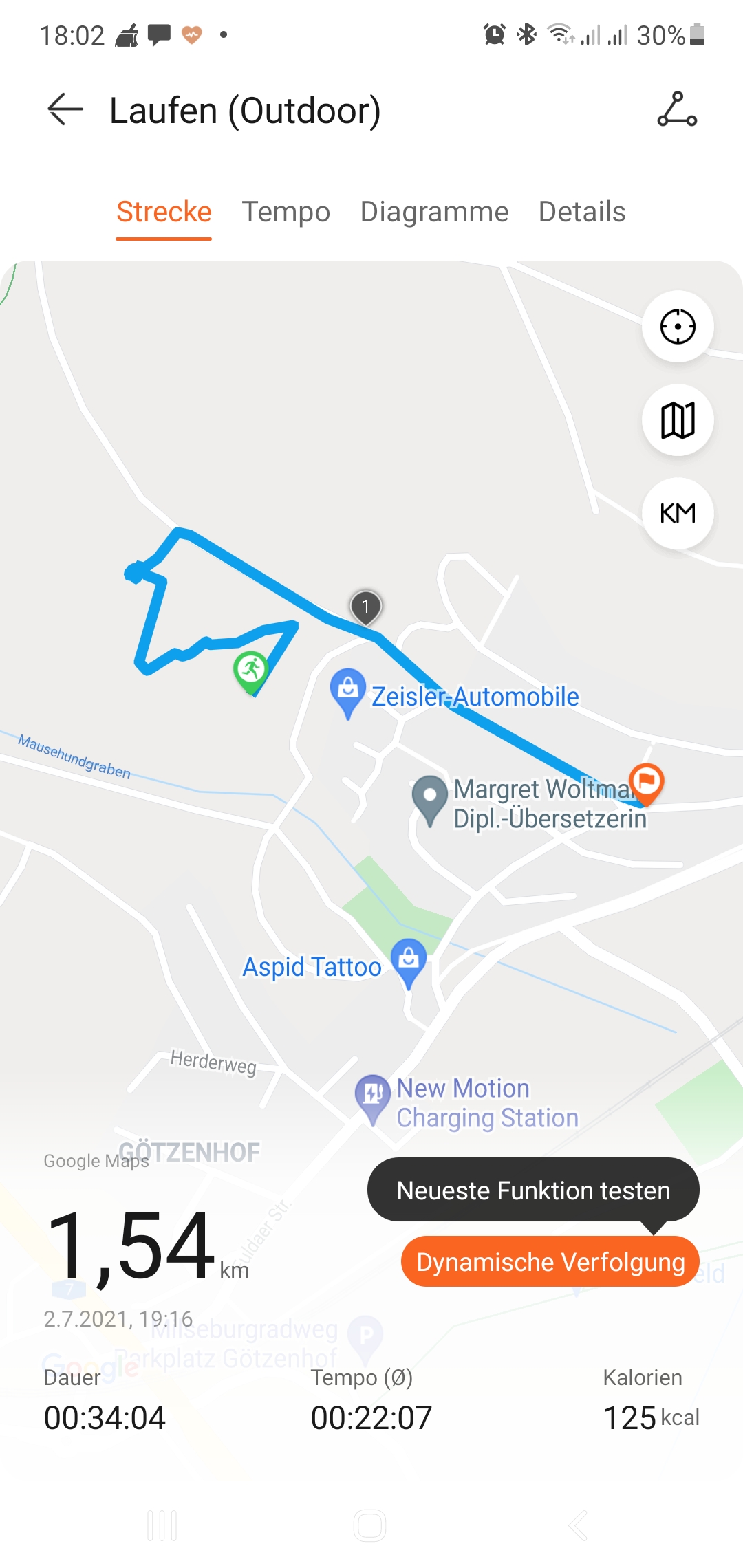Switch to the Tempo tab
Viewport: 743px width, 1568px height.
[x=286, y=212]
